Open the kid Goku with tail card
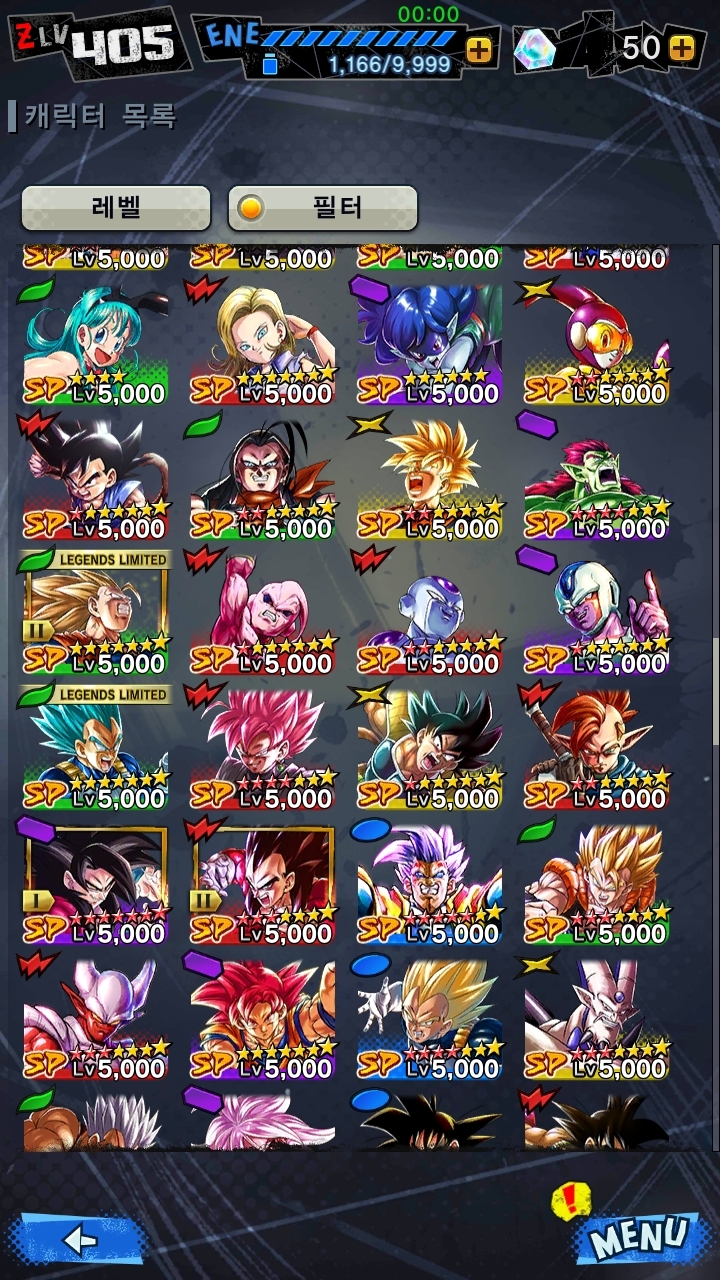 [x=96, y=475]
